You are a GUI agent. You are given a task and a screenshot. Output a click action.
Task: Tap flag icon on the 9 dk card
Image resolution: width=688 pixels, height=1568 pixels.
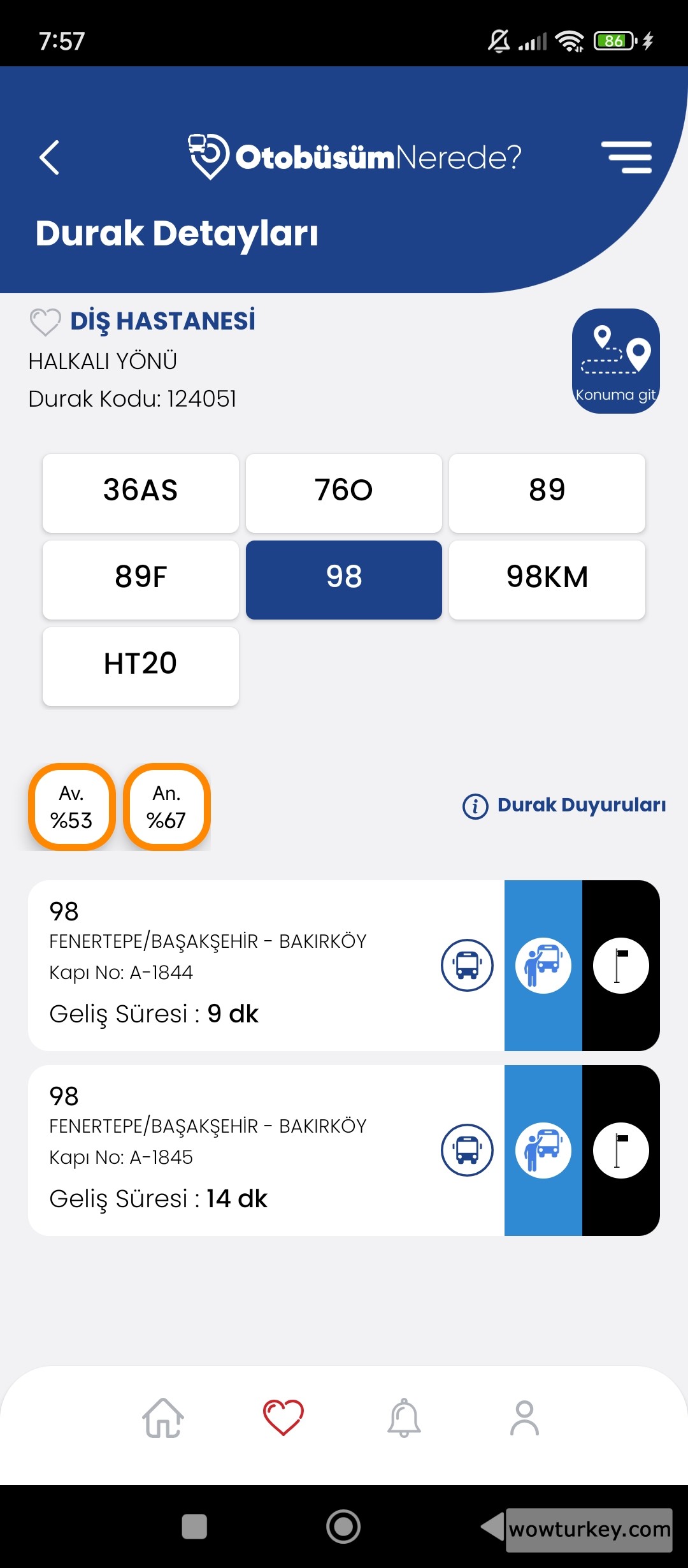pyautogui.click(x=620, y=965)
